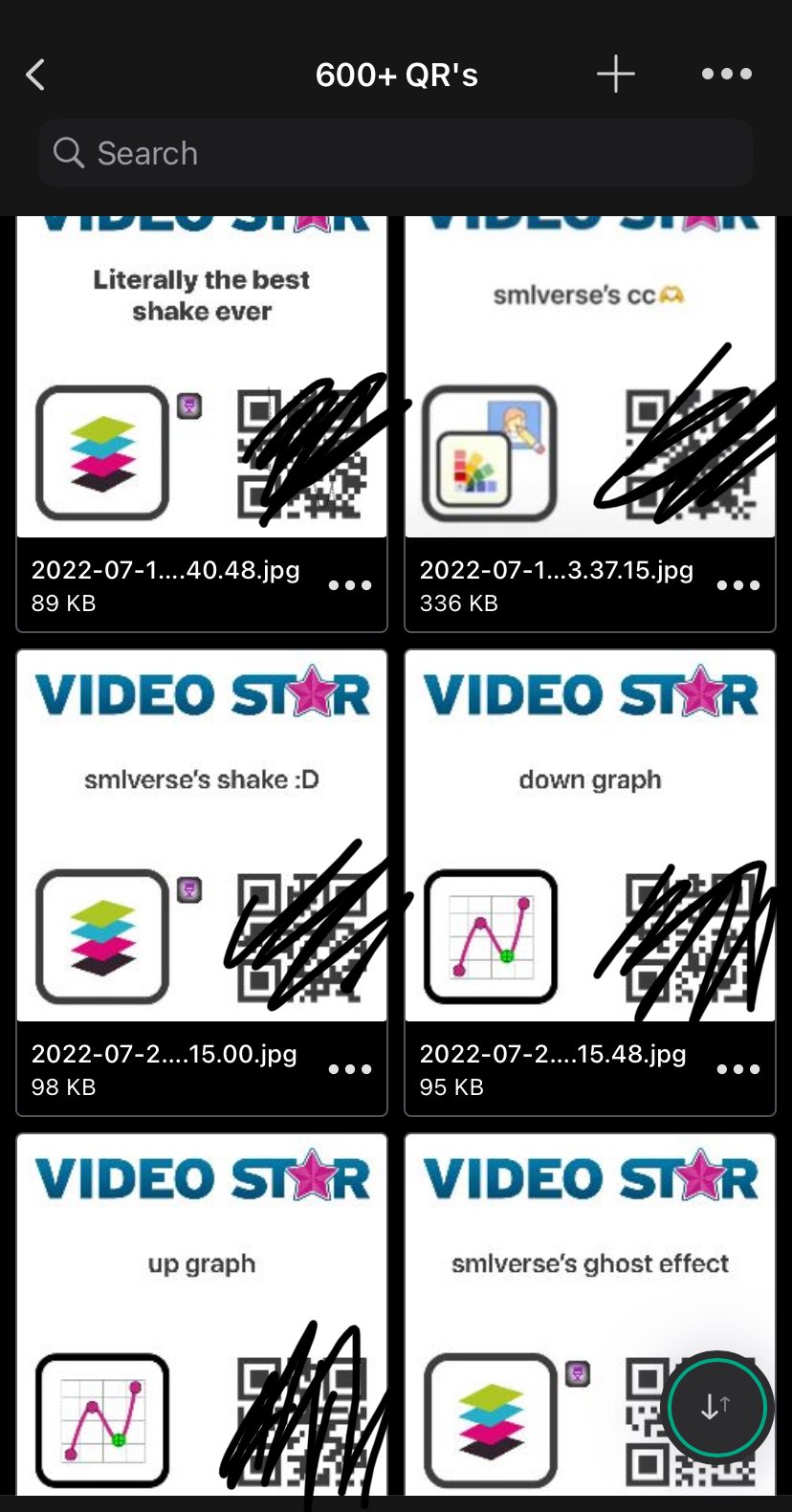This screenshot has width=792, height=1512.
Task: Open the smlverse's cc image tile
Action: coord(589,378)
